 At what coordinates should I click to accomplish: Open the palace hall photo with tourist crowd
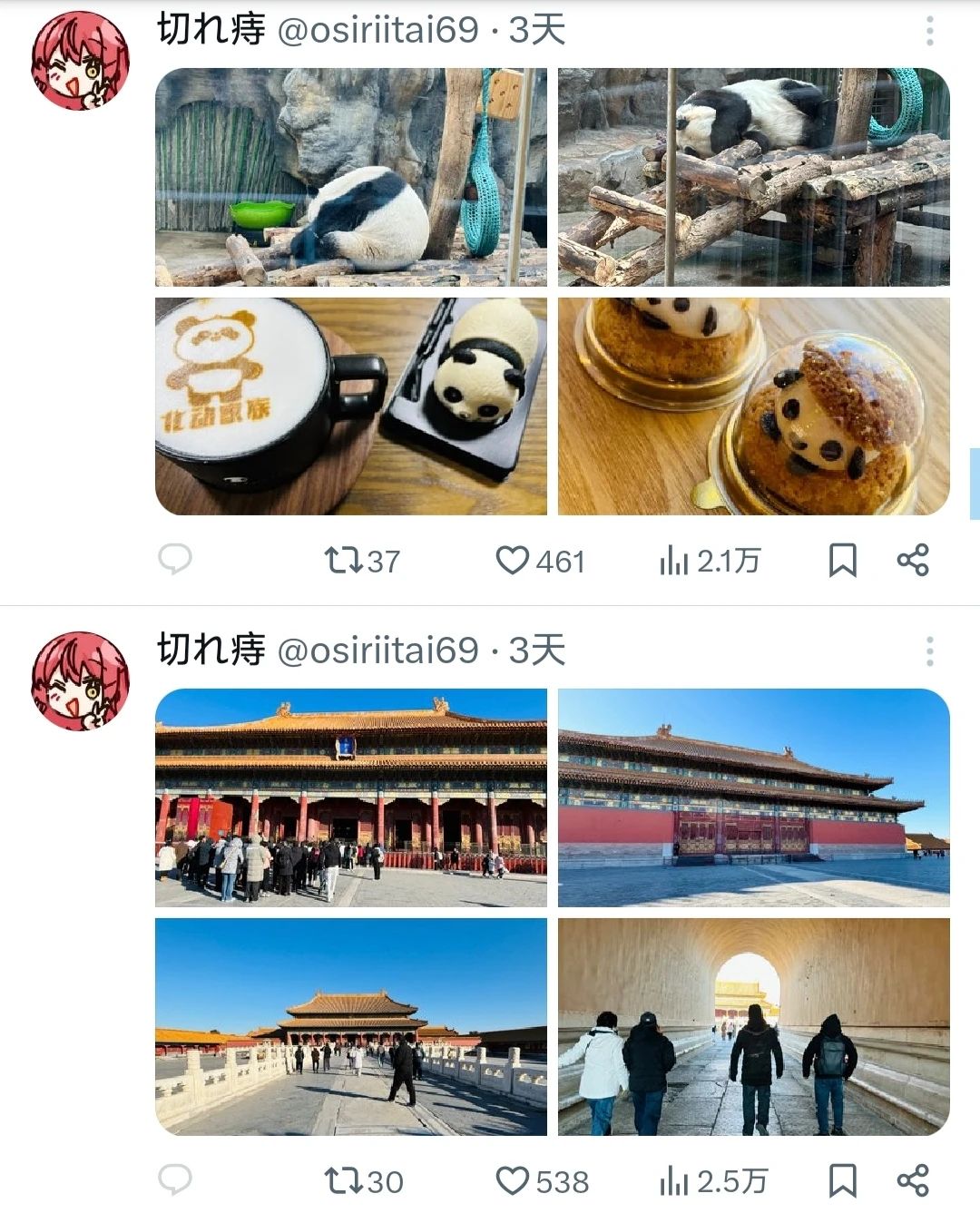[351, 797]
